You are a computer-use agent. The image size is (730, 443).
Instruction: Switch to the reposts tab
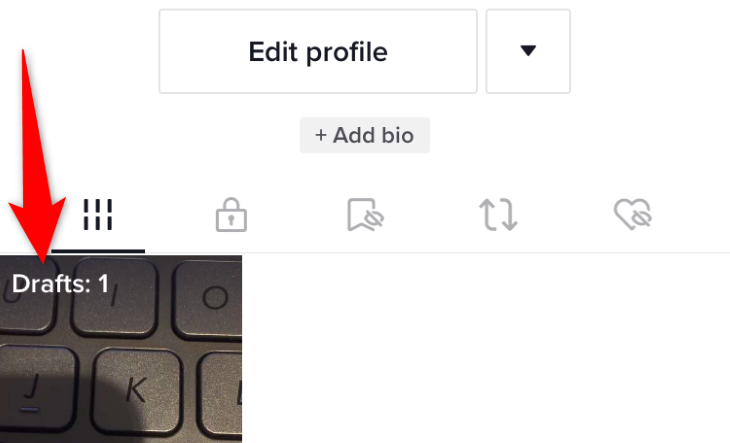498,214
